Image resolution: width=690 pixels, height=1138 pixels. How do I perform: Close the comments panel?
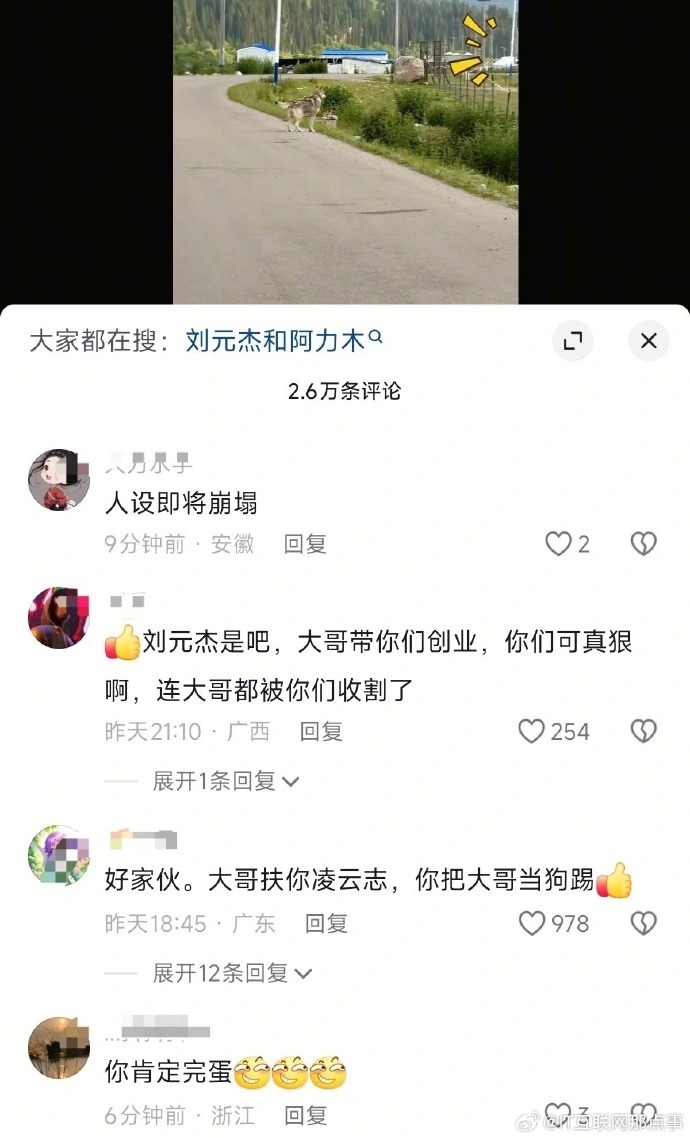[x=648, y=341]
